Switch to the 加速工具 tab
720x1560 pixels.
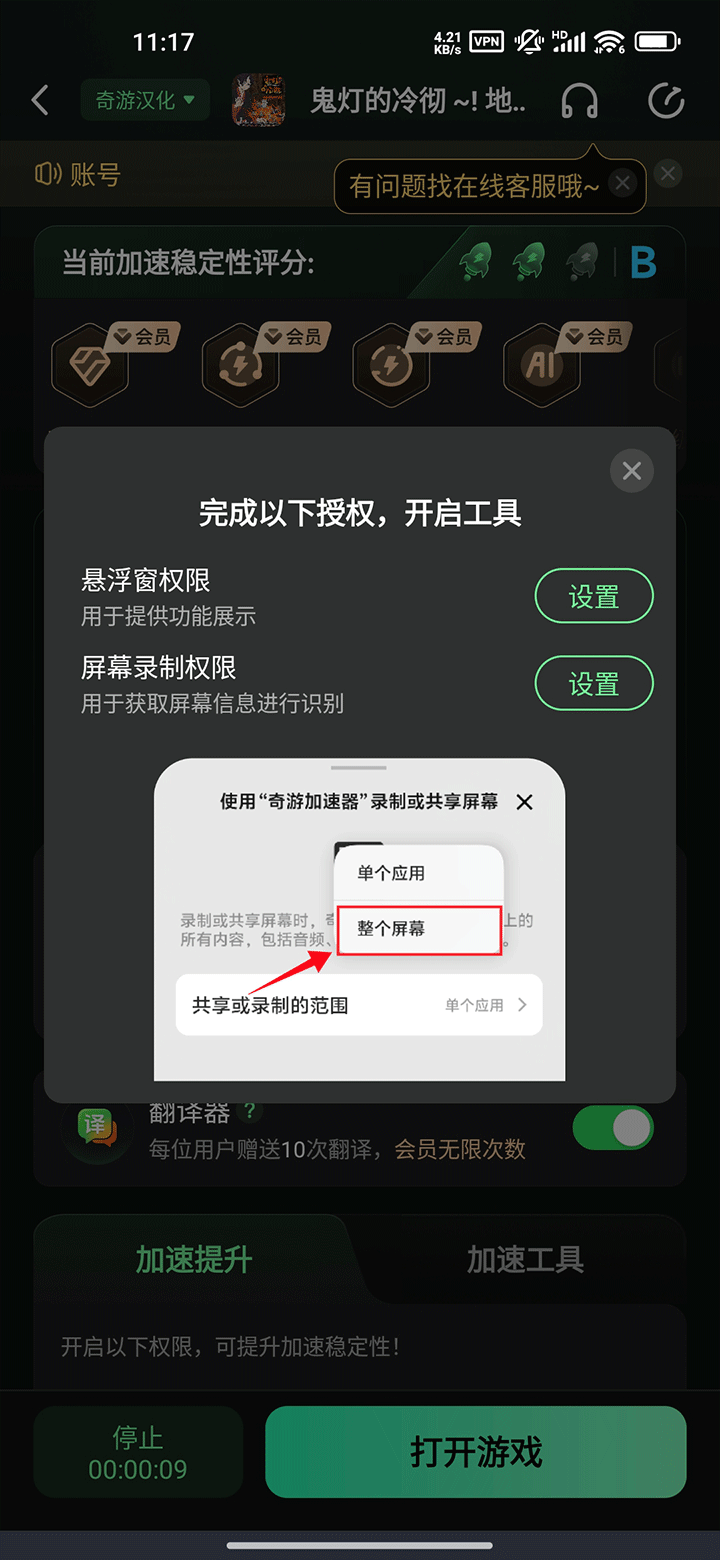[x=525, y=1259]
